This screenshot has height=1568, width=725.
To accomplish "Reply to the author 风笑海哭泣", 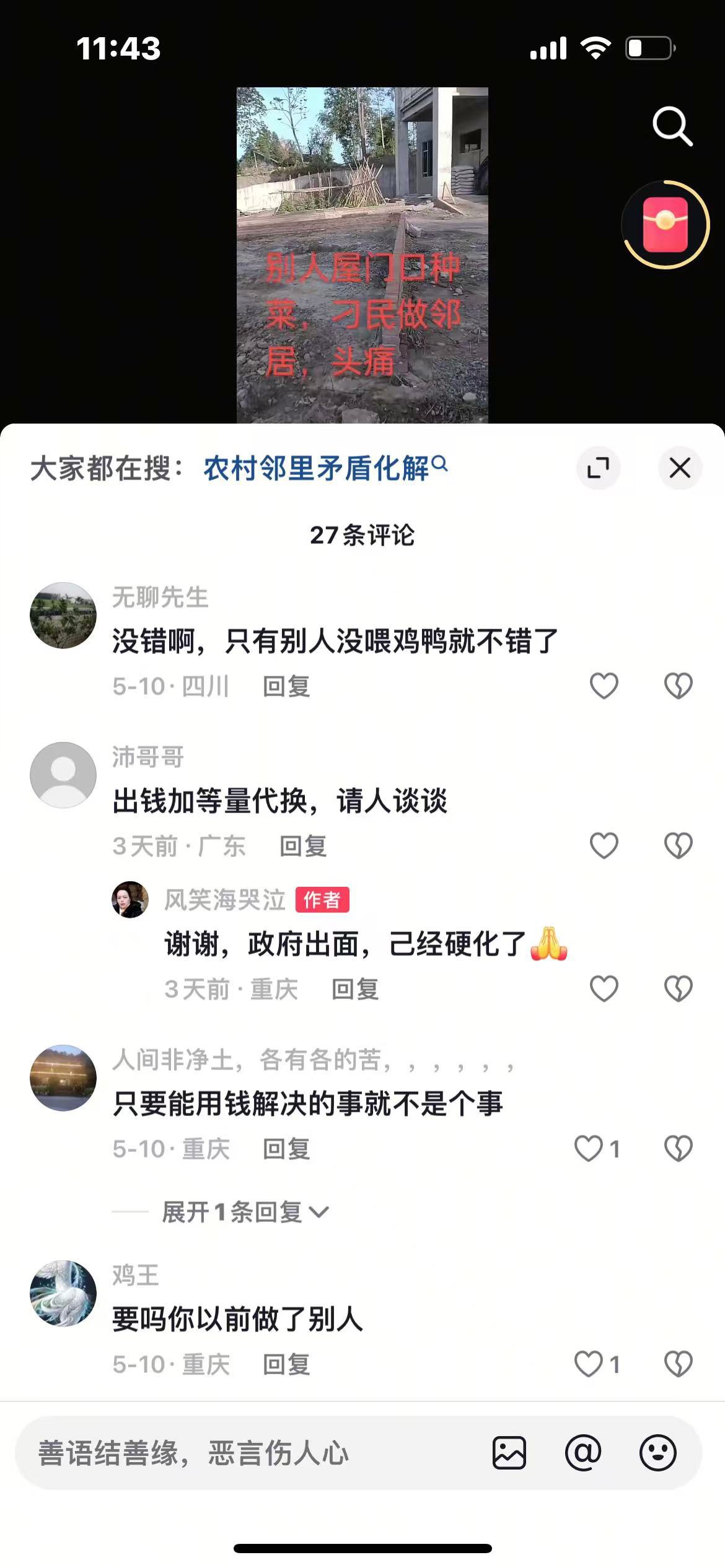I will pos(355,990).
